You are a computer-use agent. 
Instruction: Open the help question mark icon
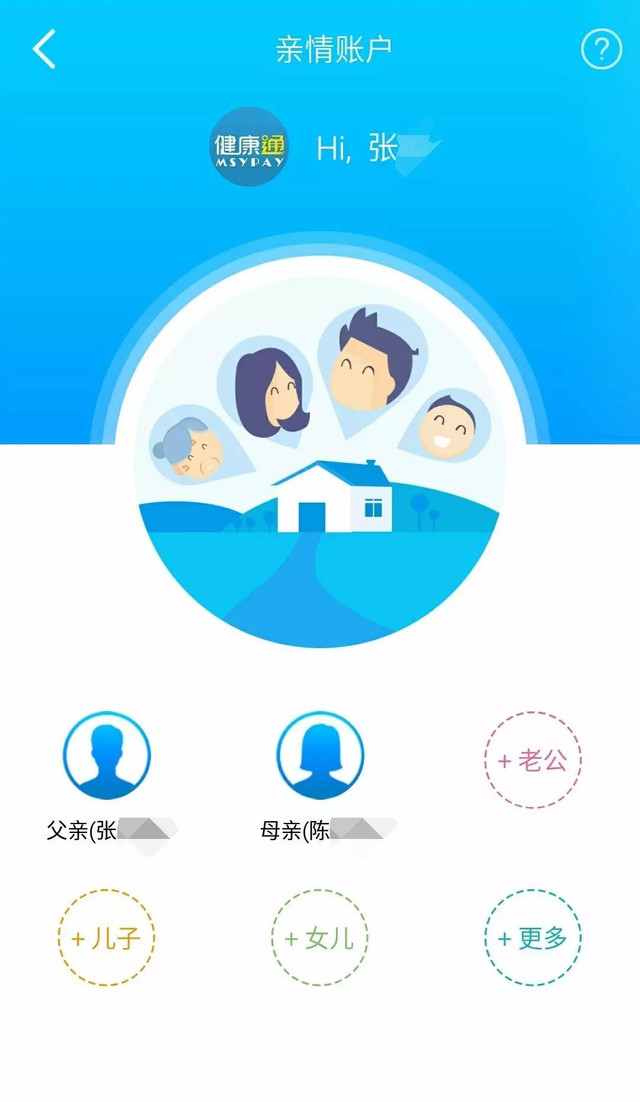pos(601,49)
